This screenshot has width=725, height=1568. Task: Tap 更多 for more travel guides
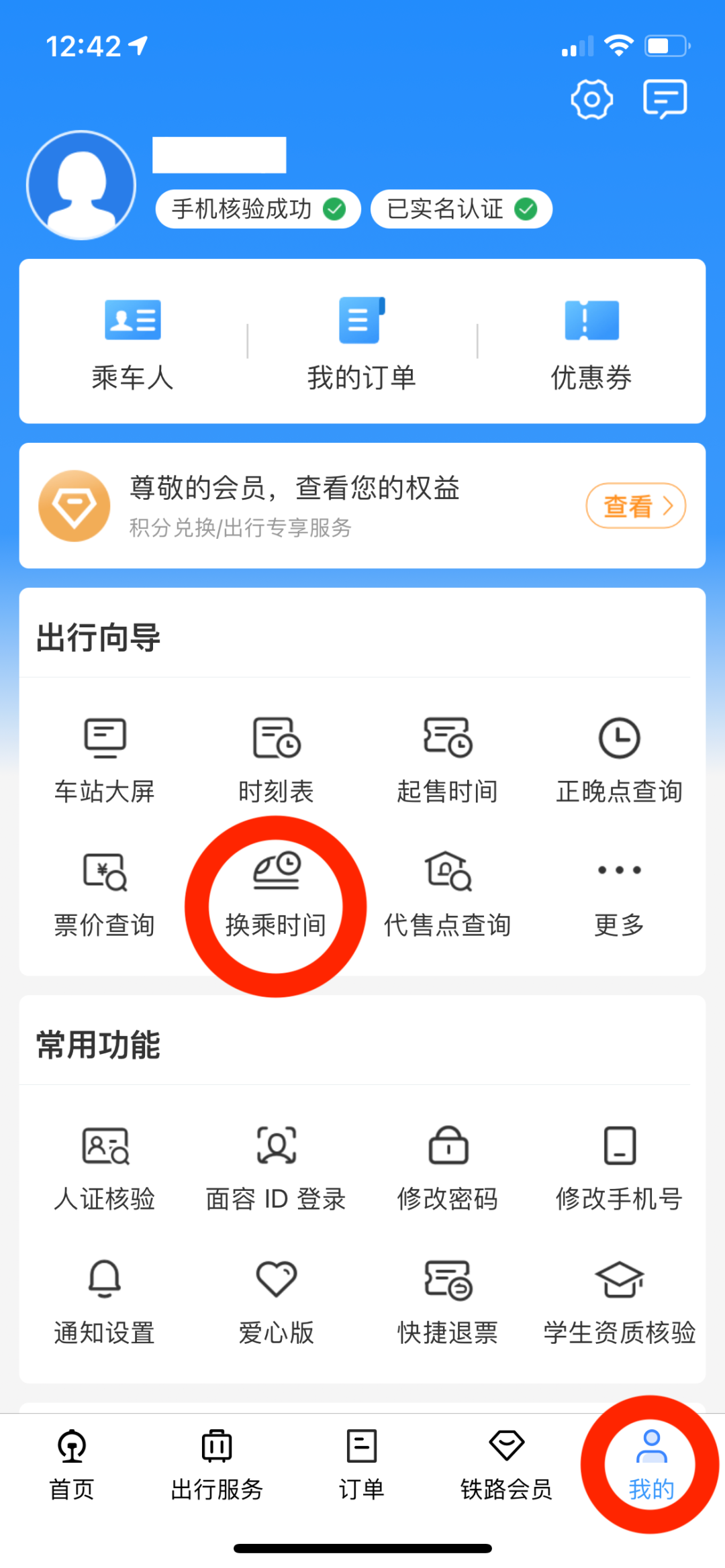click(x=619, y=894)
